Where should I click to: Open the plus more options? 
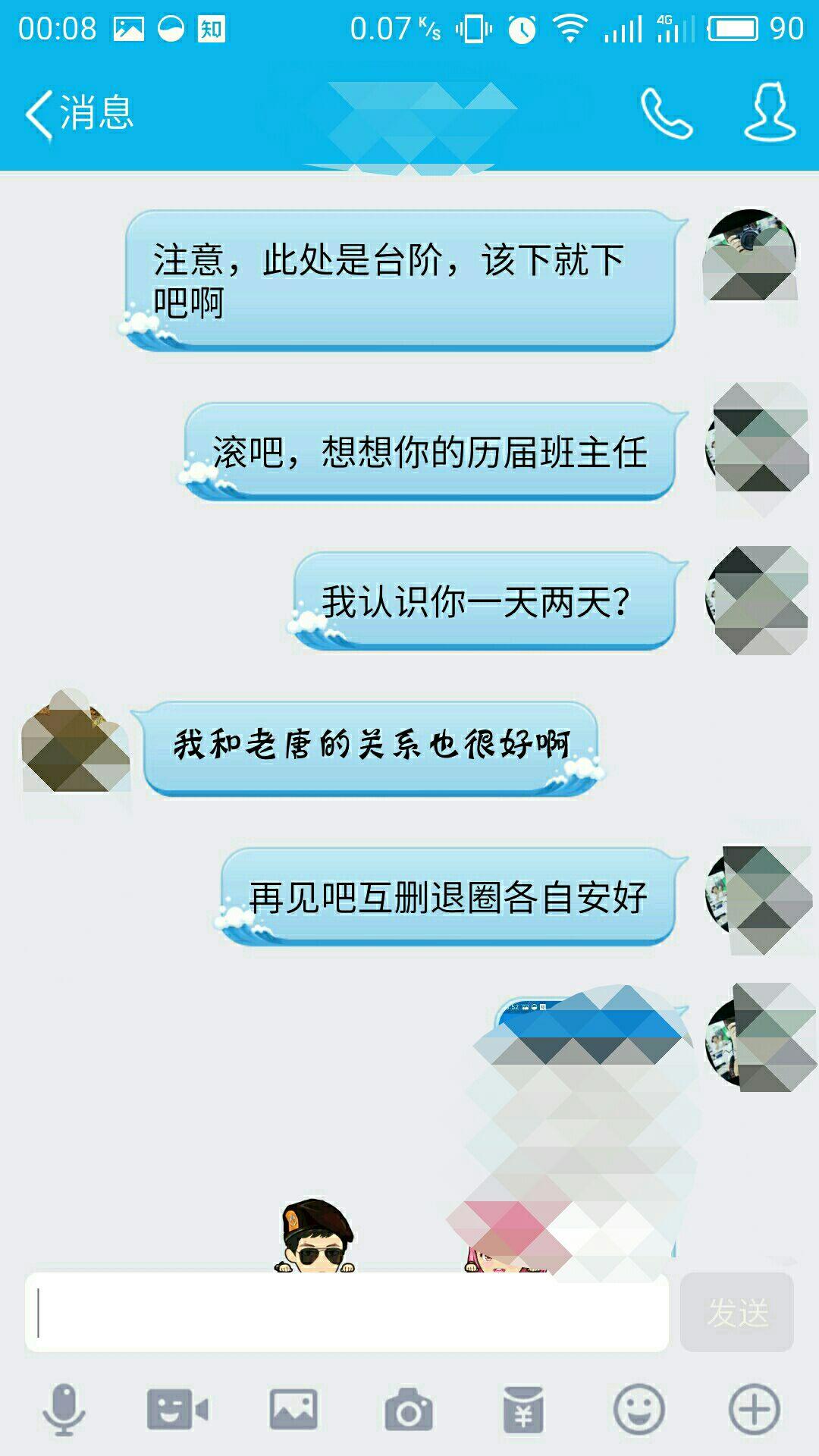[754, 1410]
